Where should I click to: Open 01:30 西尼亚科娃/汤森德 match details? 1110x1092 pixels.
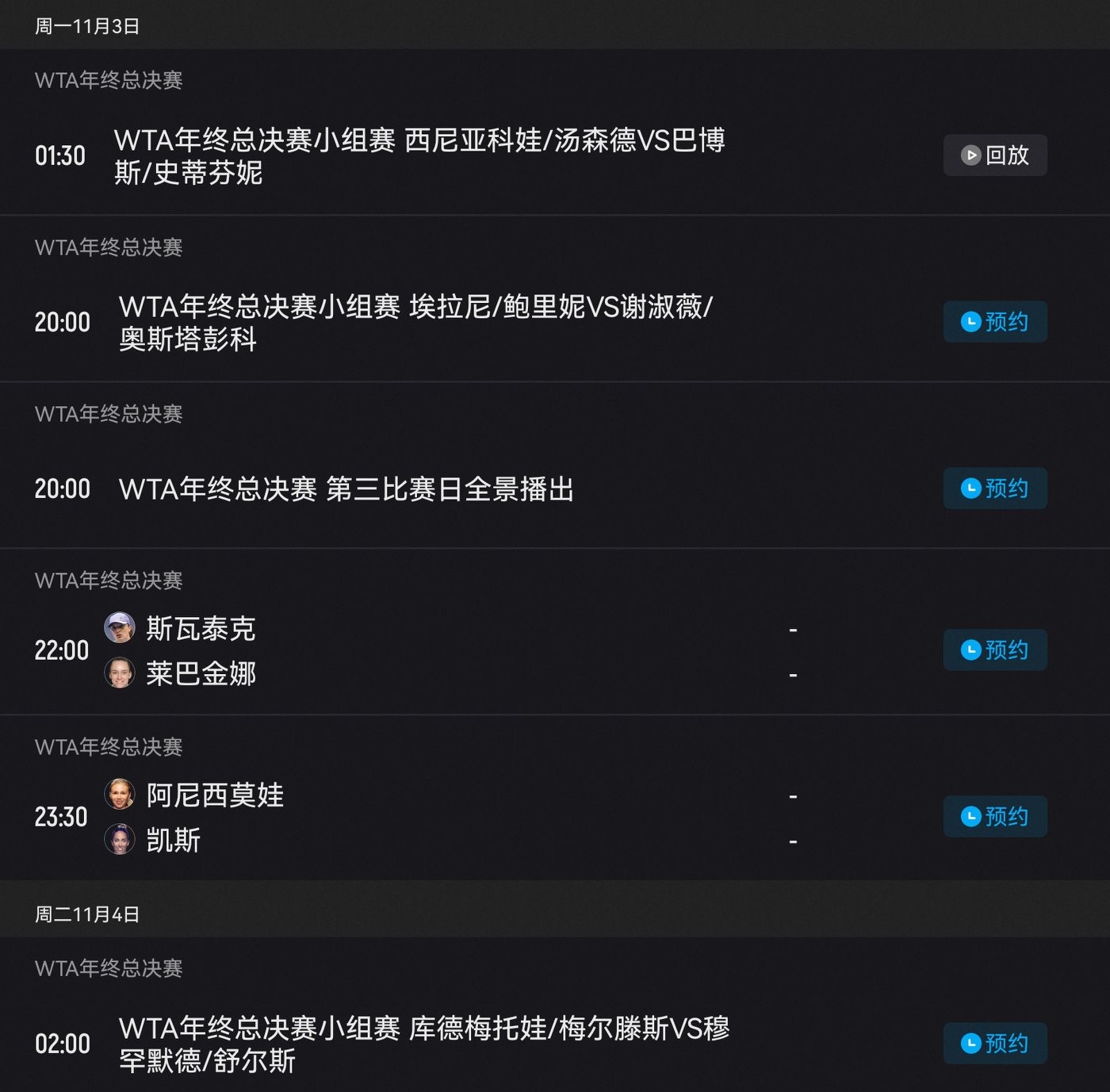(x=420, y=155)
